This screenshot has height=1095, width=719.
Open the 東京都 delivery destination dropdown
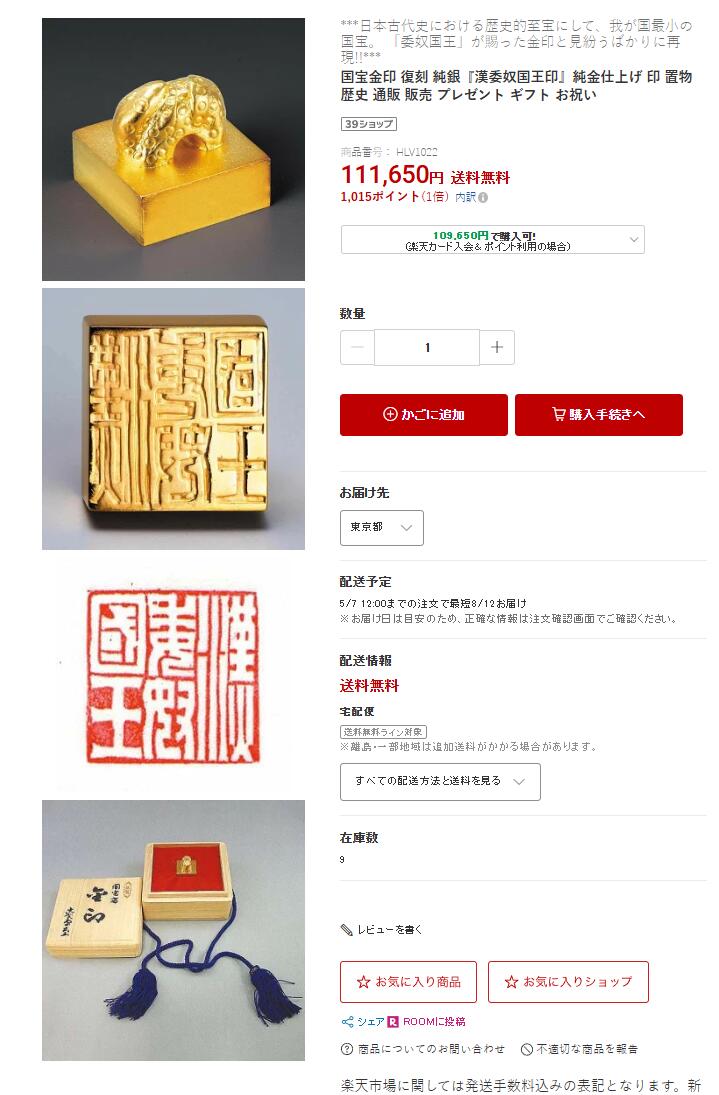(x=381, y=528)
